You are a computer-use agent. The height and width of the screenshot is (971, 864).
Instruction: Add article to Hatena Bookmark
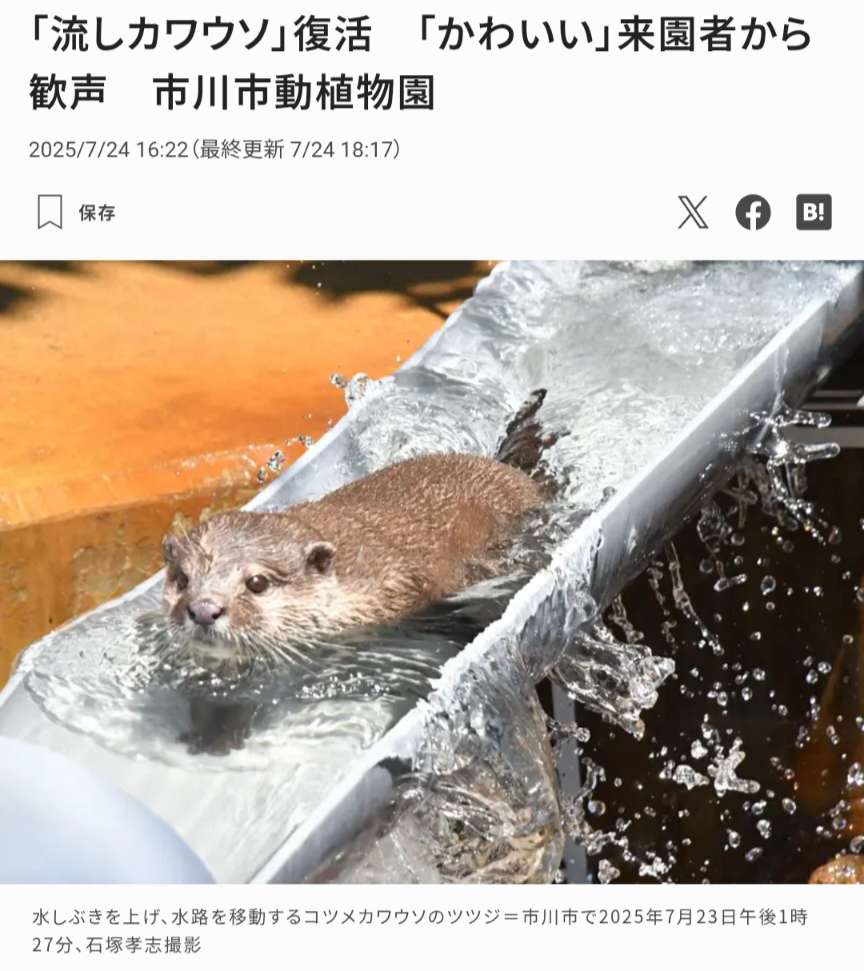(x=813, y=212)
